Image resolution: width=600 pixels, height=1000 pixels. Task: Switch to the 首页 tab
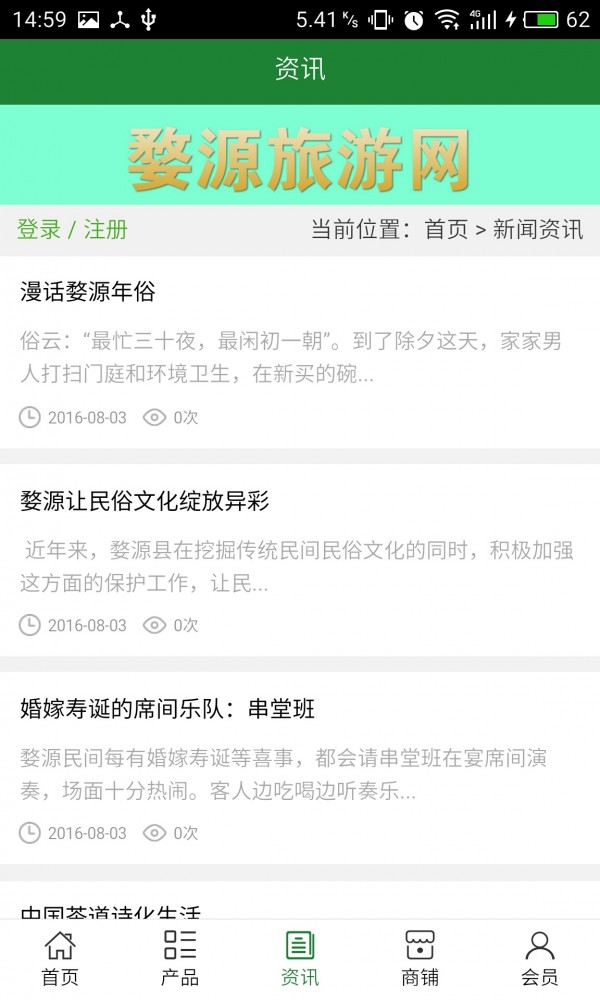(60, 958)
